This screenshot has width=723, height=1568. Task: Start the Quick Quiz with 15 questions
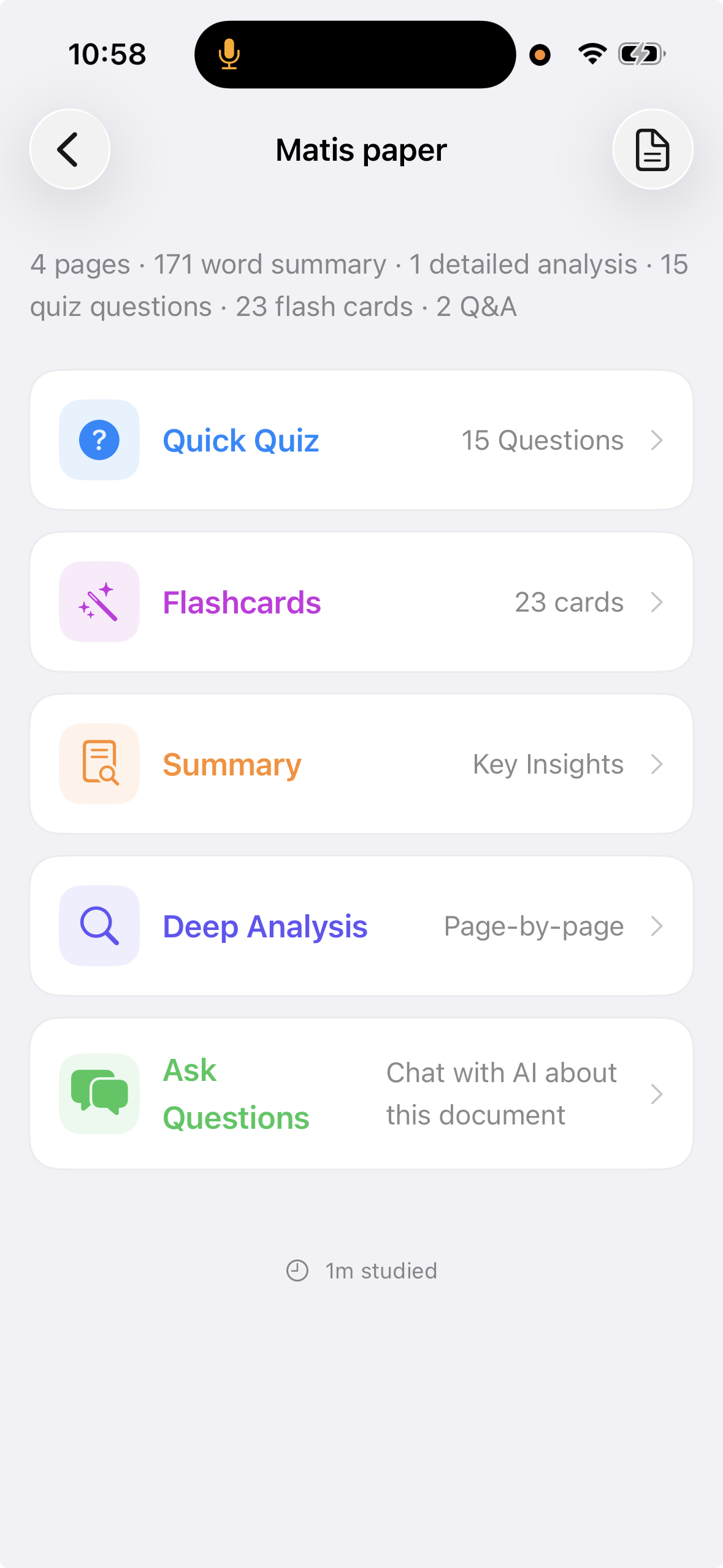[361, 440]
